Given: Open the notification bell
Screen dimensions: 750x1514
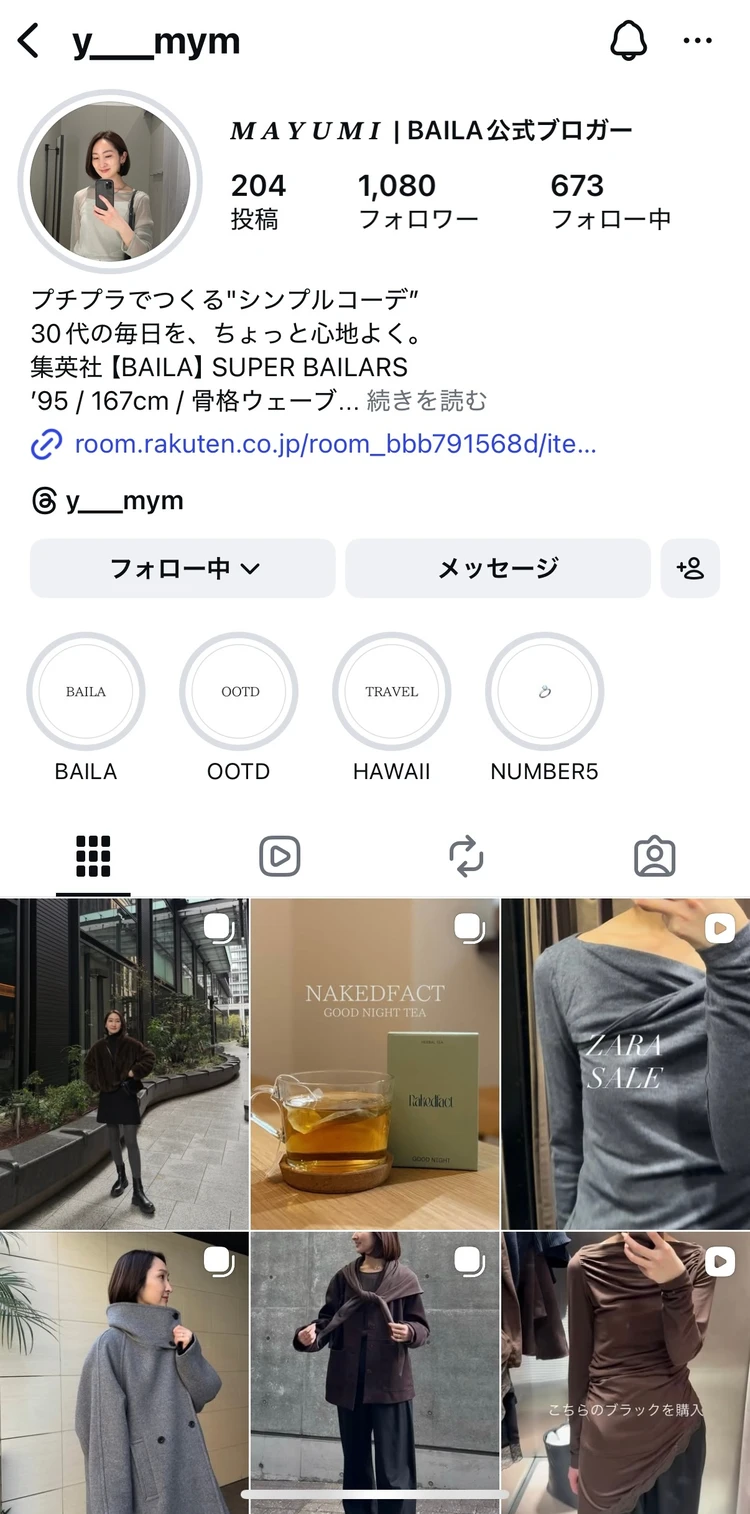Looking at the screenshot, I should click(629, 40).
